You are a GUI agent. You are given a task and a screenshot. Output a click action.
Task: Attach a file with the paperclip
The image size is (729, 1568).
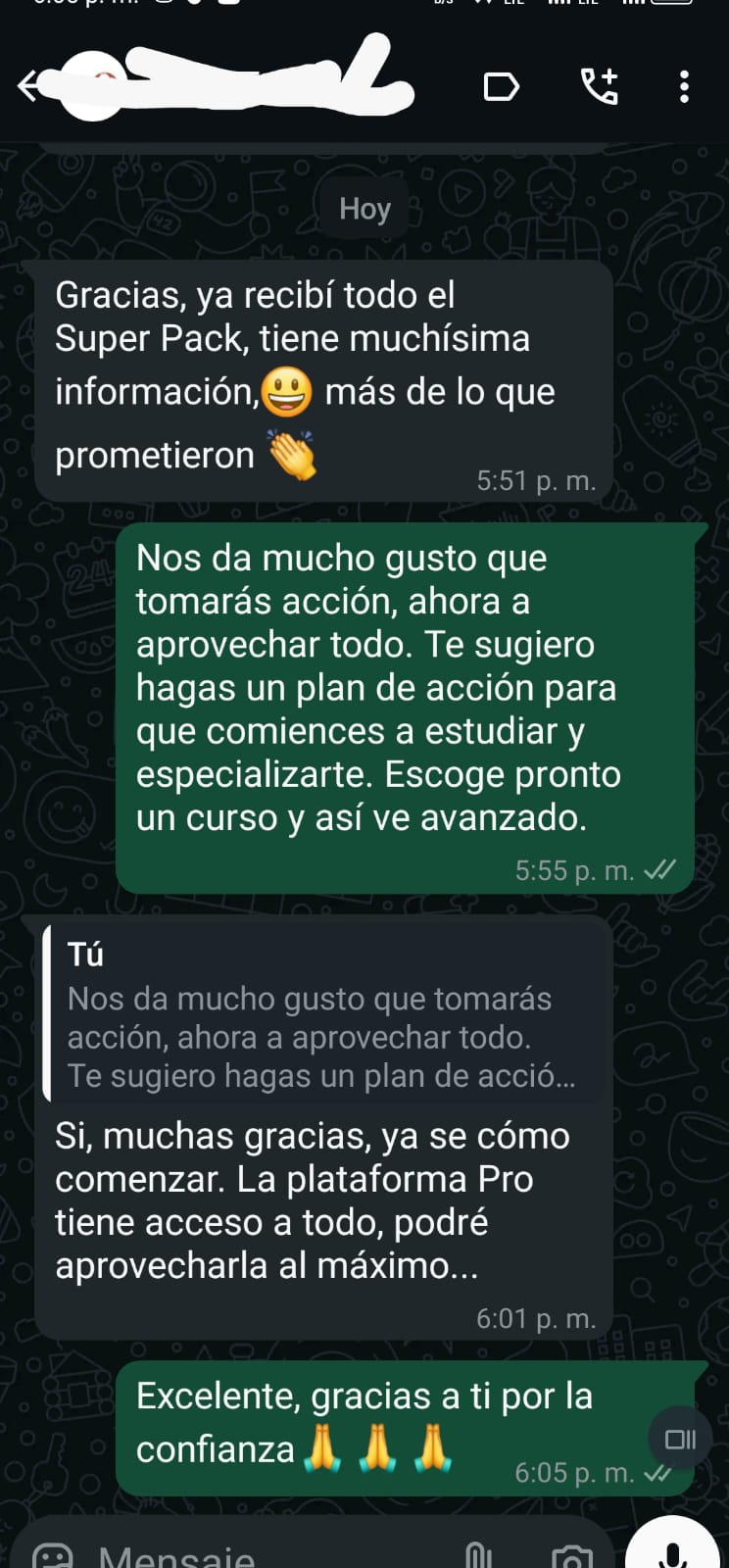pyautogui.click(x=477, y=1555)
